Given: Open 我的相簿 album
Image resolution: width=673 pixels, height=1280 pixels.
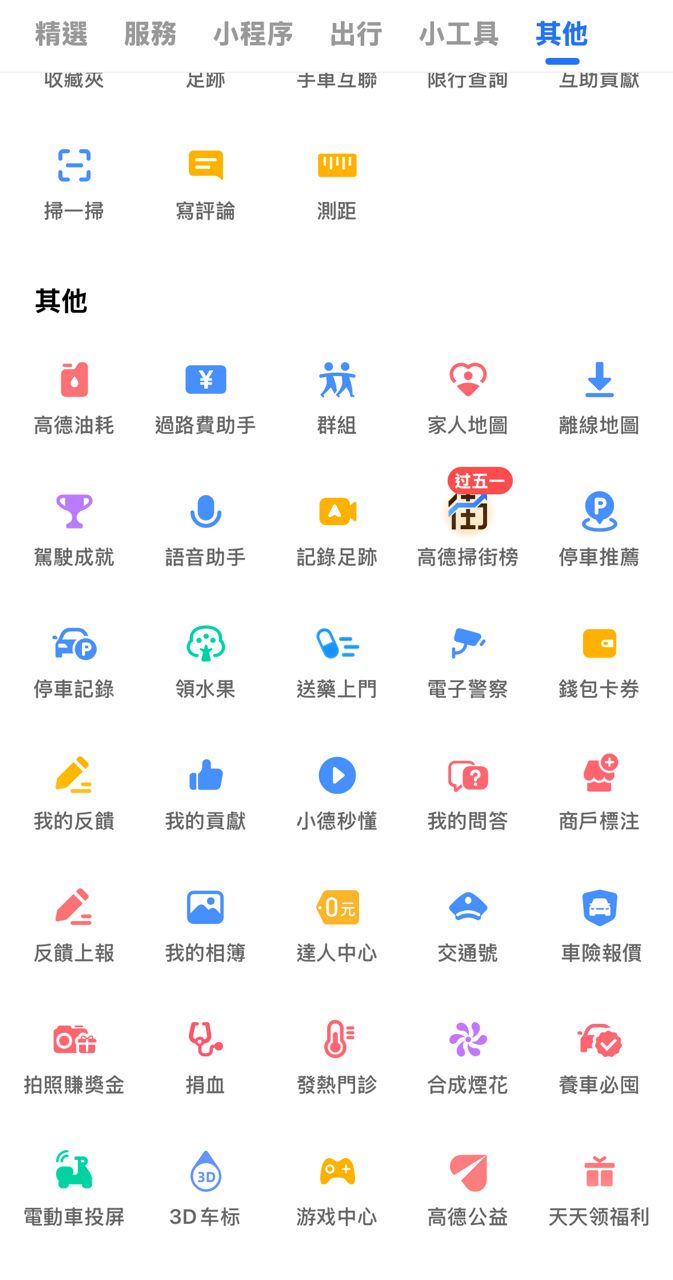Looking at the screenshot, I should click(205, 924).
